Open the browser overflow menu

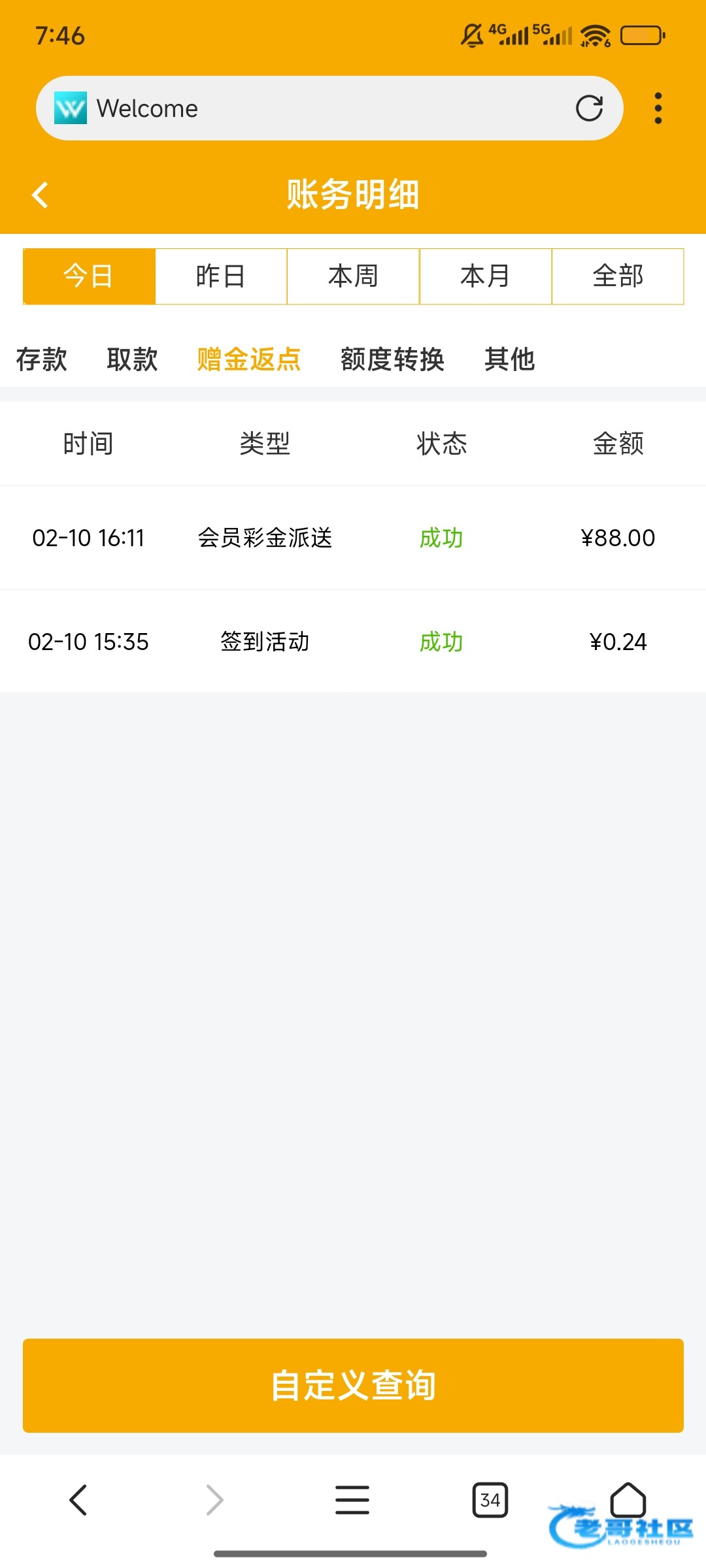coord(658,108)
